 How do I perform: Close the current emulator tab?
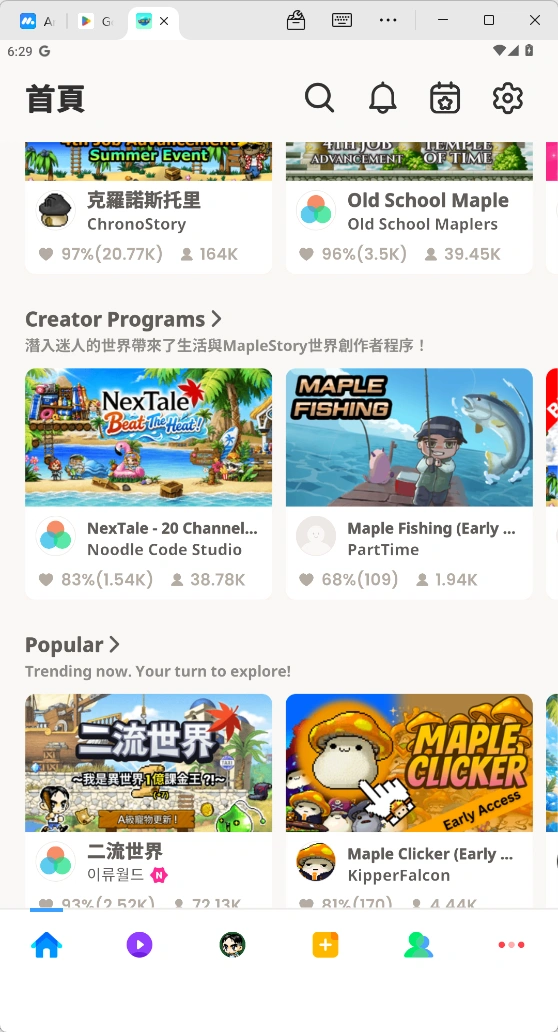(164, 21)
